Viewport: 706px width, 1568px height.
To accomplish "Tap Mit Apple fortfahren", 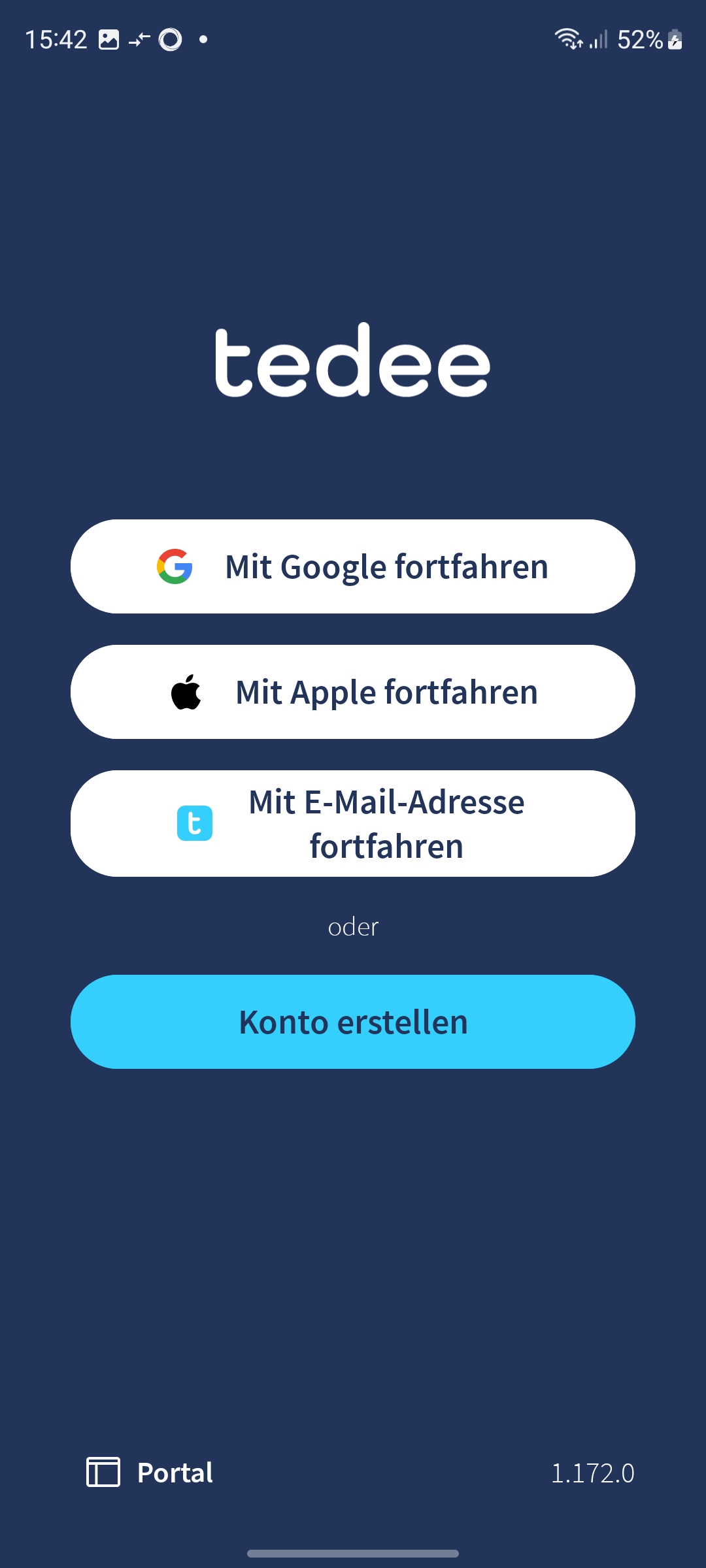I will tap(353, 692).
